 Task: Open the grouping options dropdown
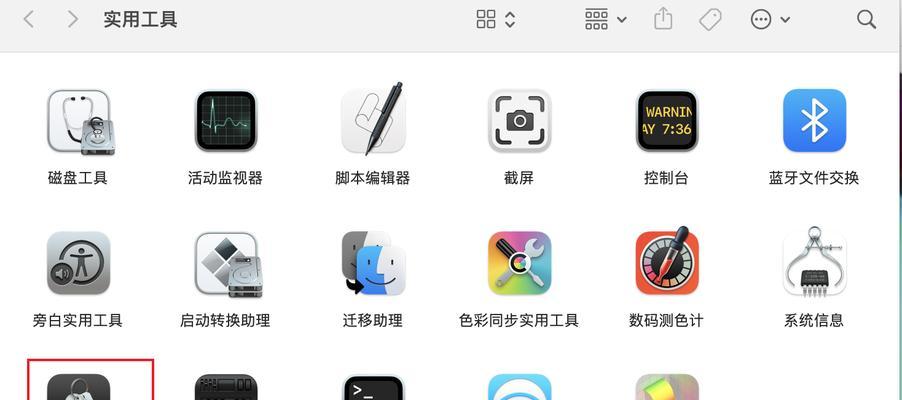point(606,19)
